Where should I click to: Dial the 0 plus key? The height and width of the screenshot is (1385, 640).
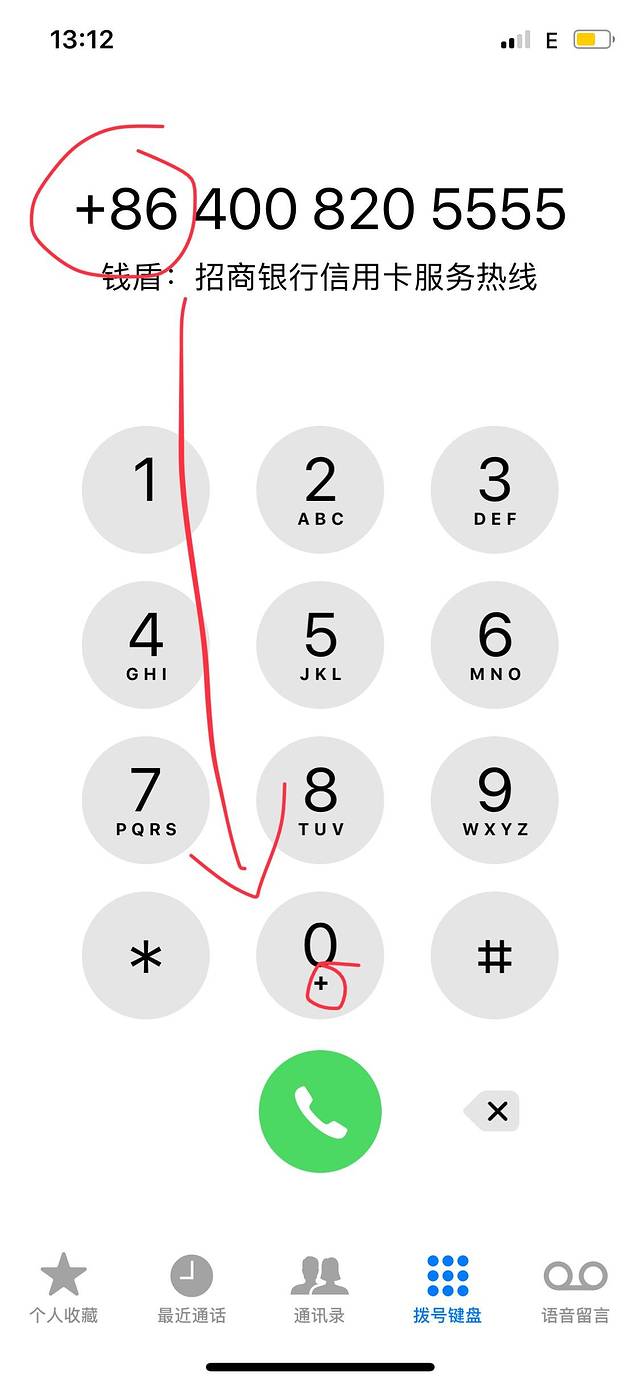point(320,956)
